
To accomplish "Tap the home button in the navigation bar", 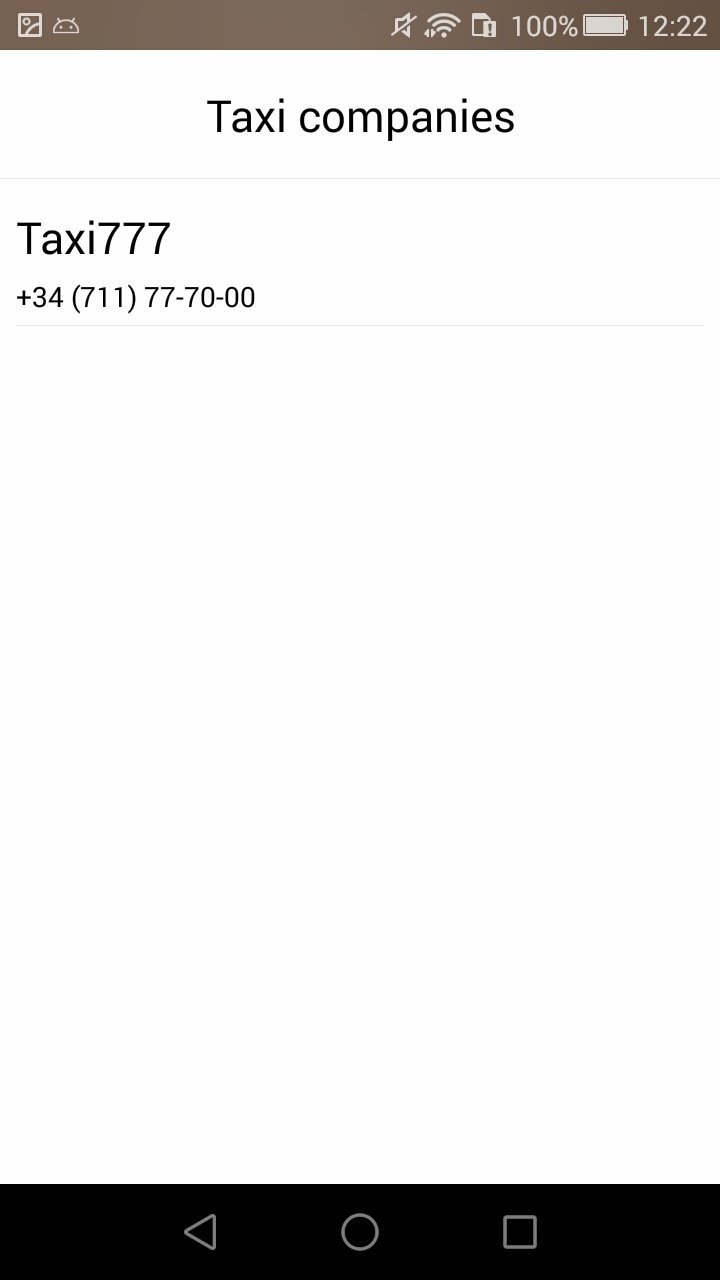I will coord(360,1231).
